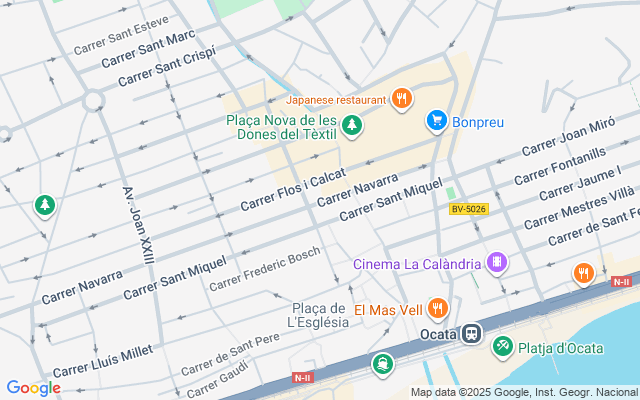This screenshot has height=400, width=640.
Task: Open the Ocata train station marker
Action: click(x=472, y=333)
